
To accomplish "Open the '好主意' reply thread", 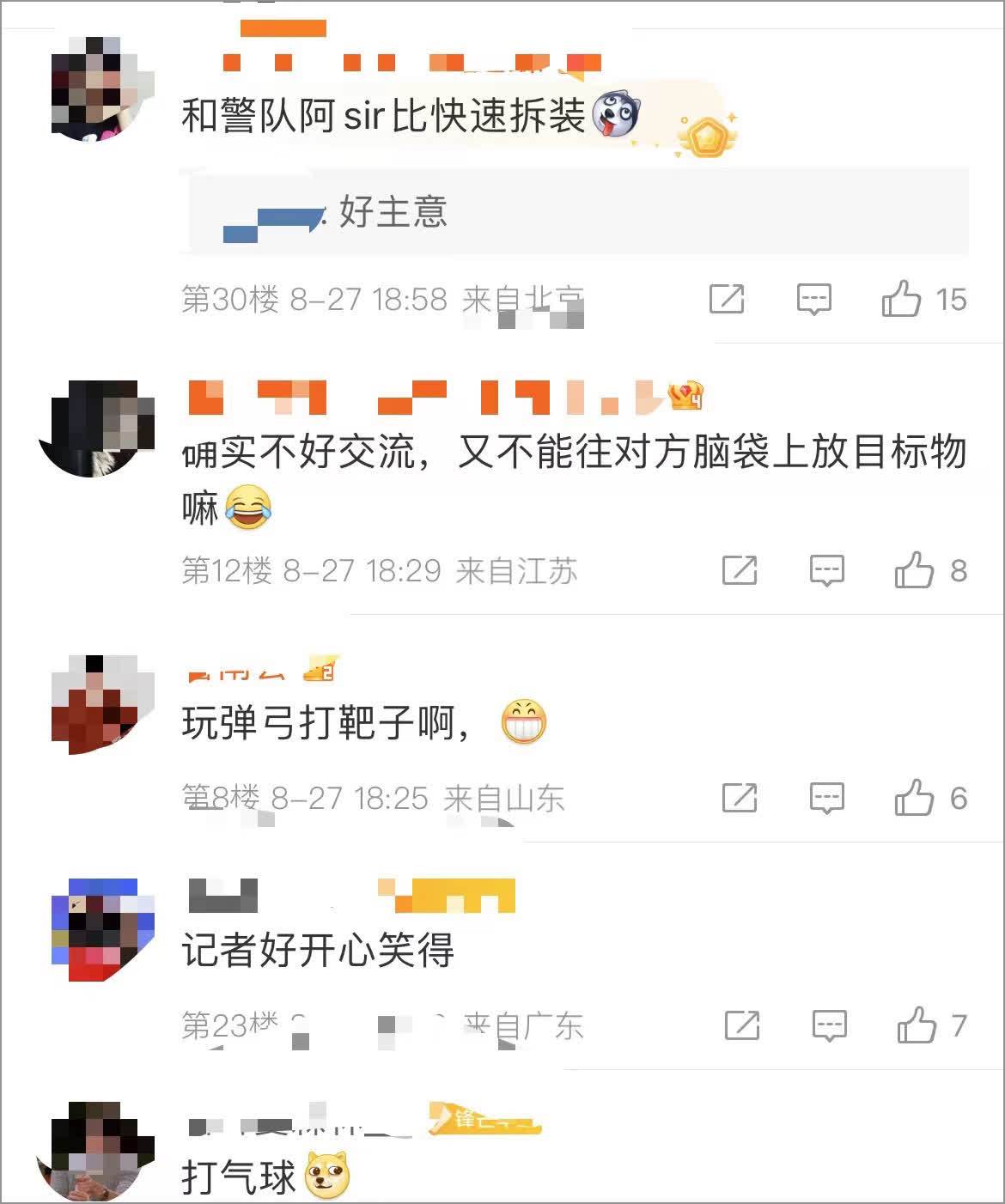I will pos(576,211).
